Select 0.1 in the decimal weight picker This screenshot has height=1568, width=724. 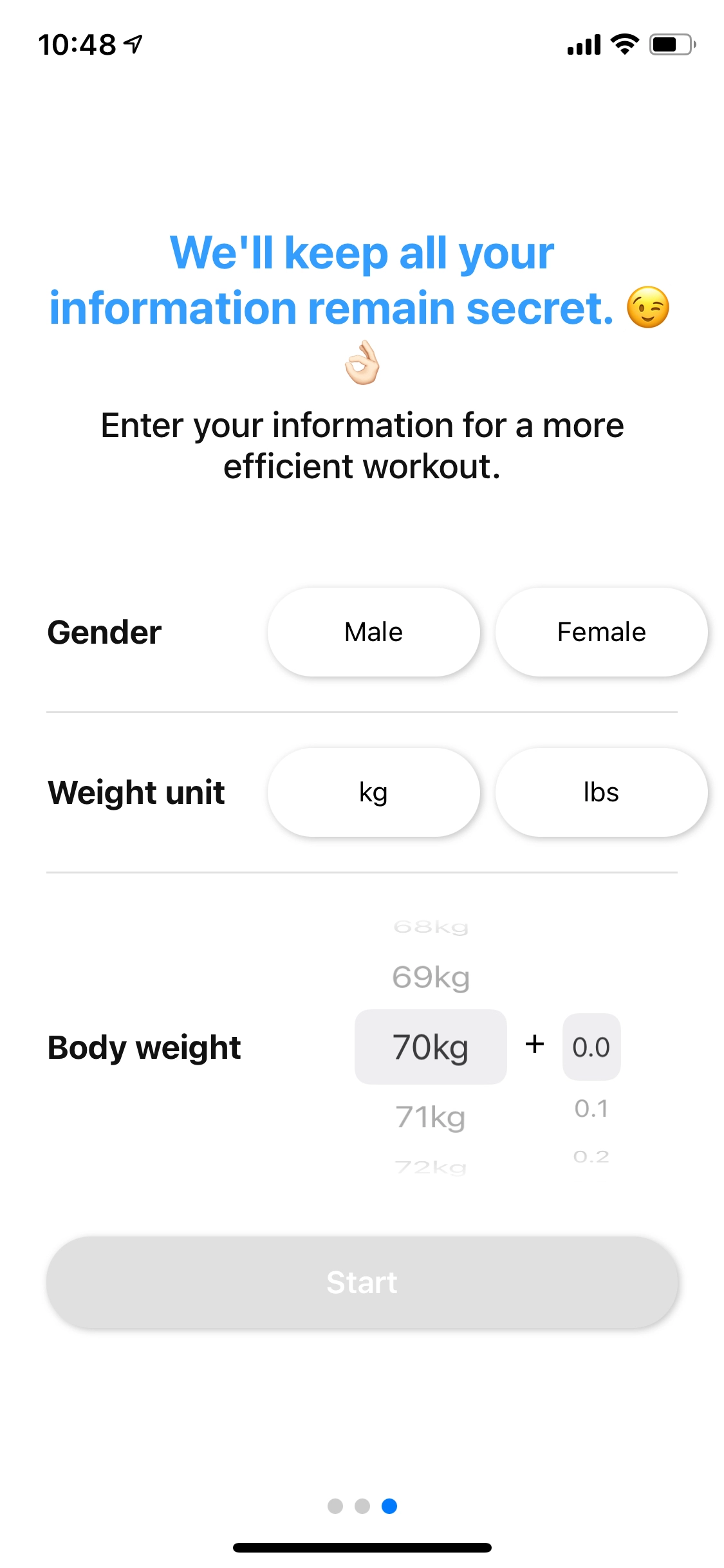591,1108
